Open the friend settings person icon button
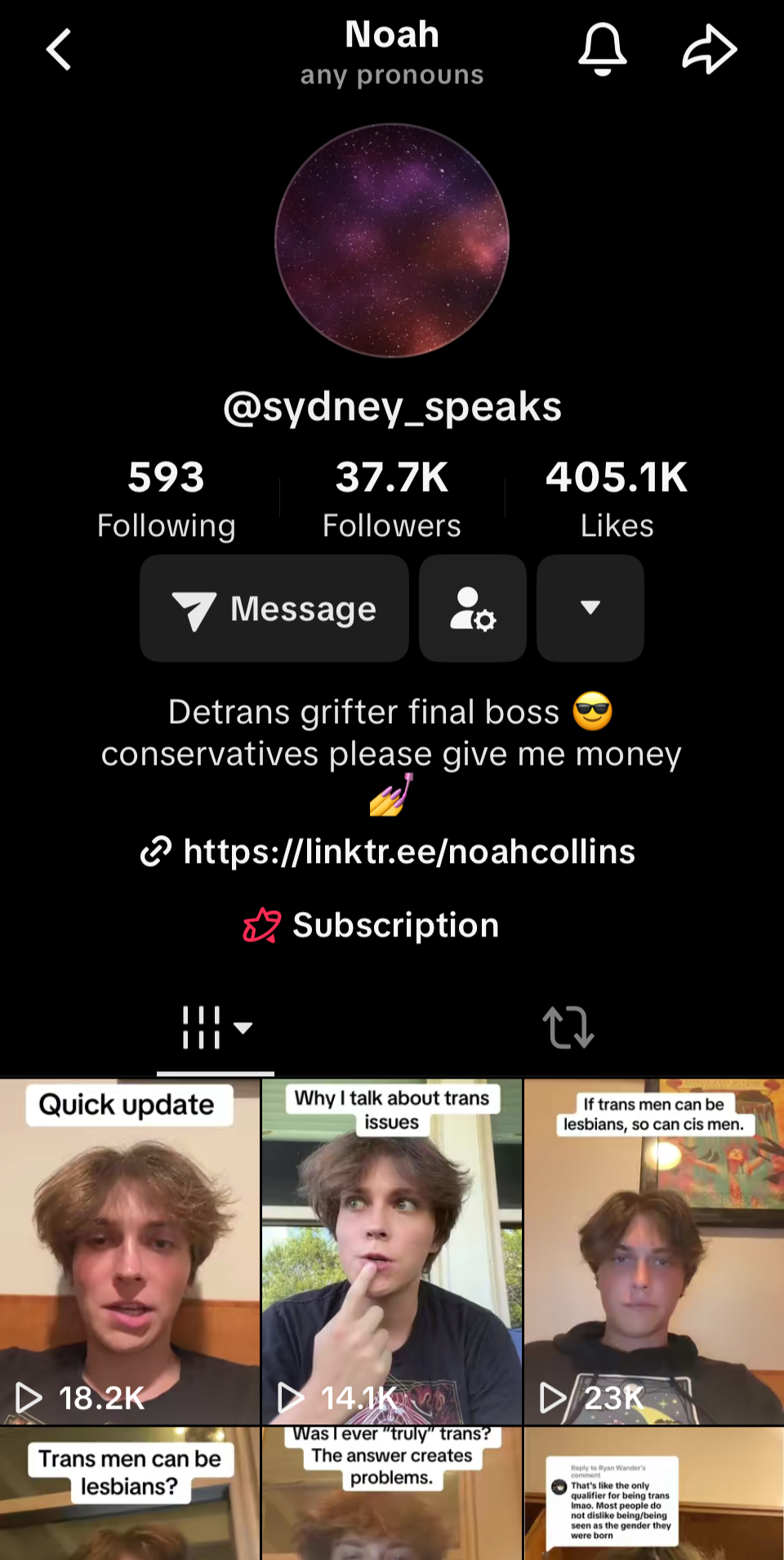784x1560 pixels. [x=473, y=608]
